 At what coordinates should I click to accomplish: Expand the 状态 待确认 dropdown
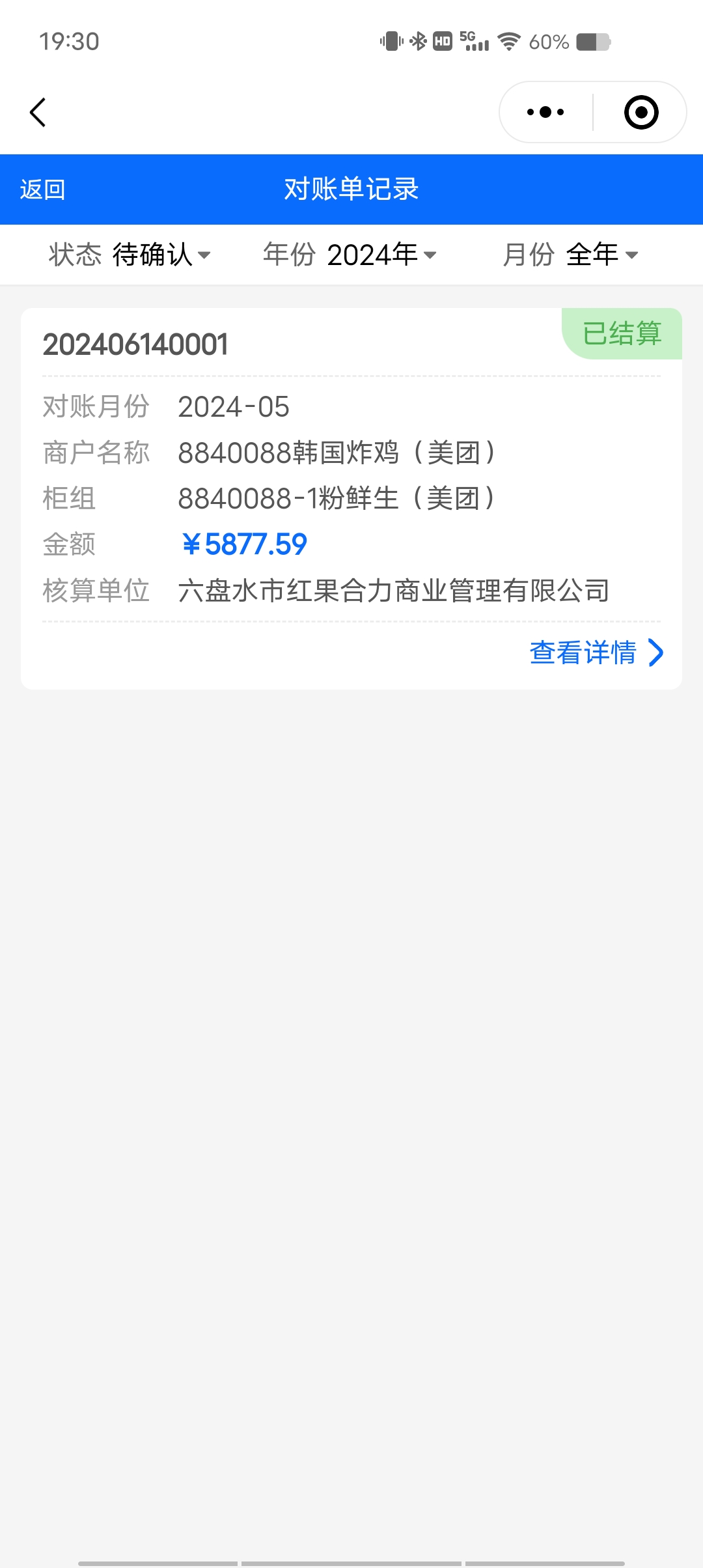point(130,255)
